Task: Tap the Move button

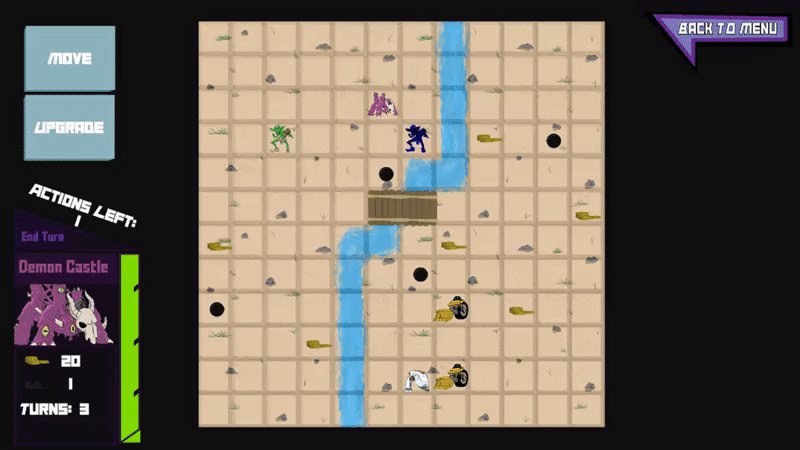Action: (70, 59)
